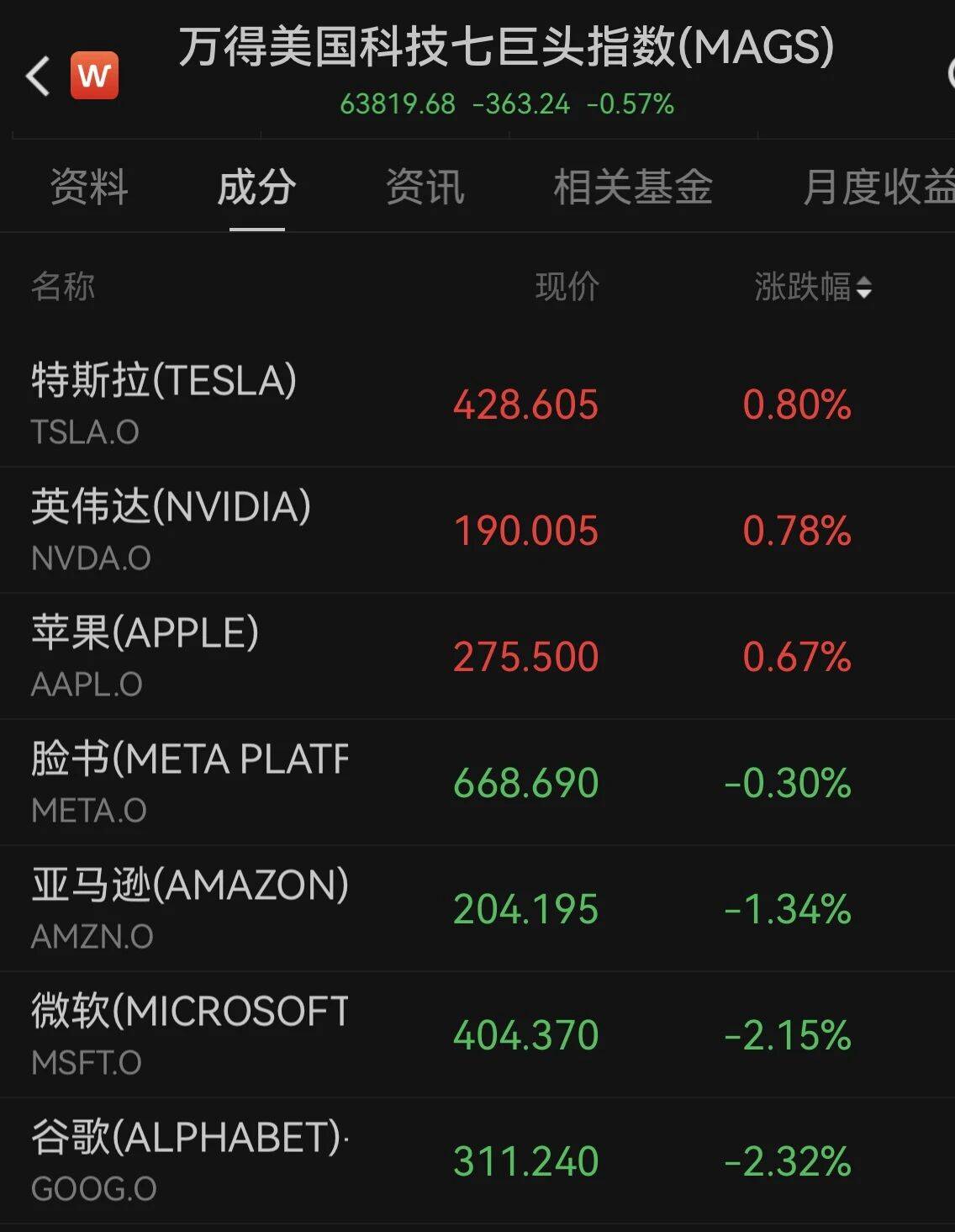
Task: Switch to the 资讯 tab
Action: click(425, 187)
